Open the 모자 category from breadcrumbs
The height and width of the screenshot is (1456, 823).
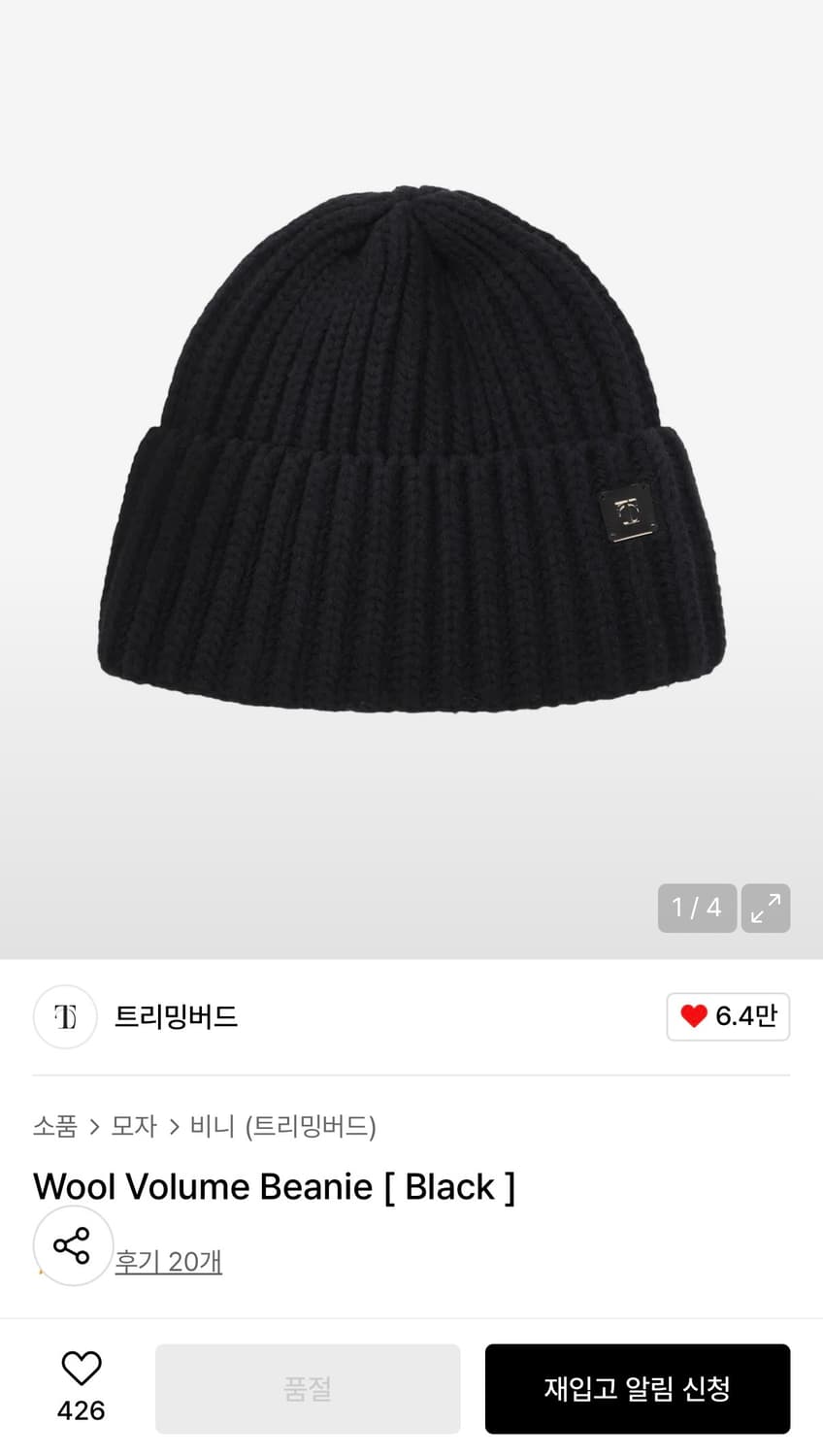pos(135,1127)
